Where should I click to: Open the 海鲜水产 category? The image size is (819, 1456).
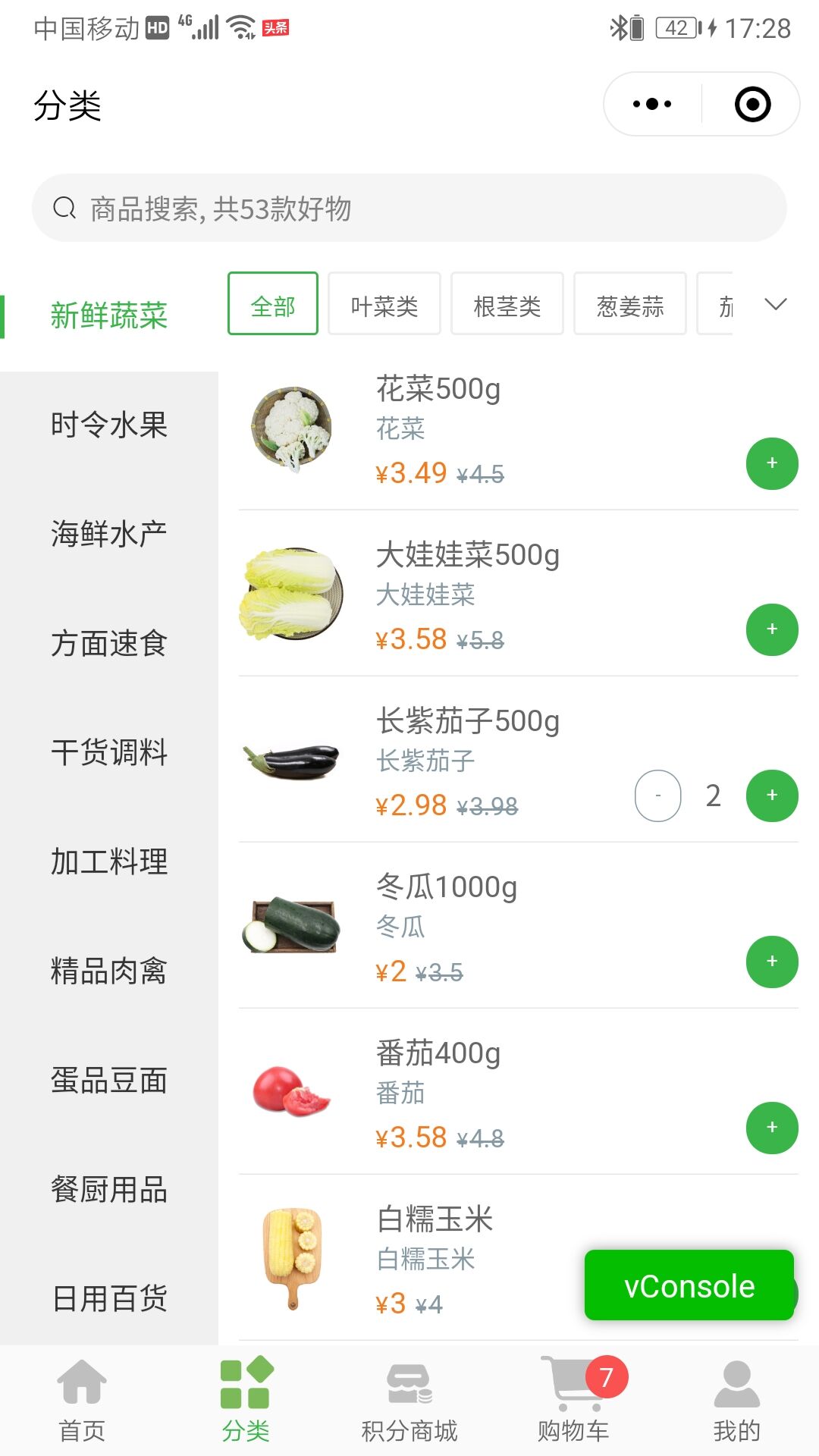(x=108, y=535)
